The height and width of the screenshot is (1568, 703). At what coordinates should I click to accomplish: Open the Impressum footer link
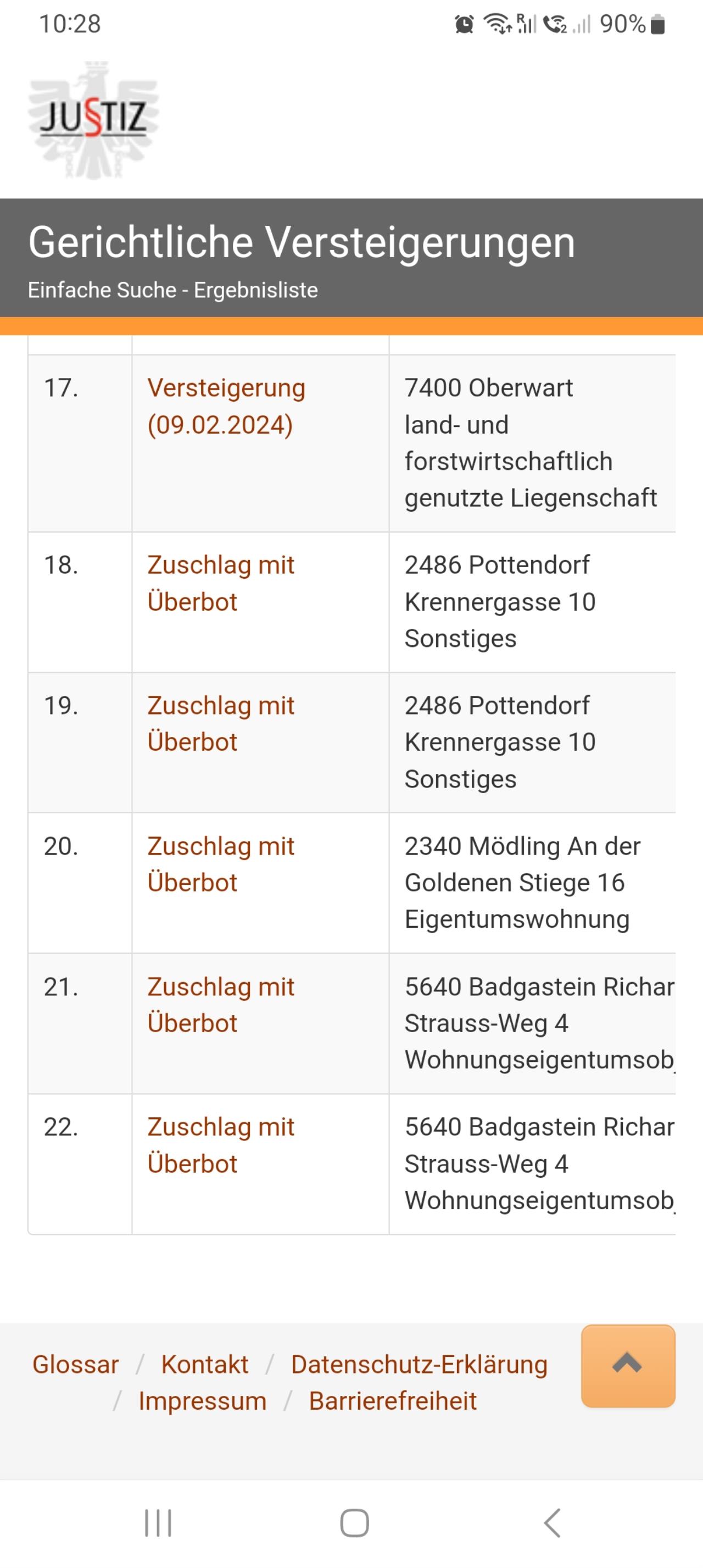click(x=203, y=1401)
